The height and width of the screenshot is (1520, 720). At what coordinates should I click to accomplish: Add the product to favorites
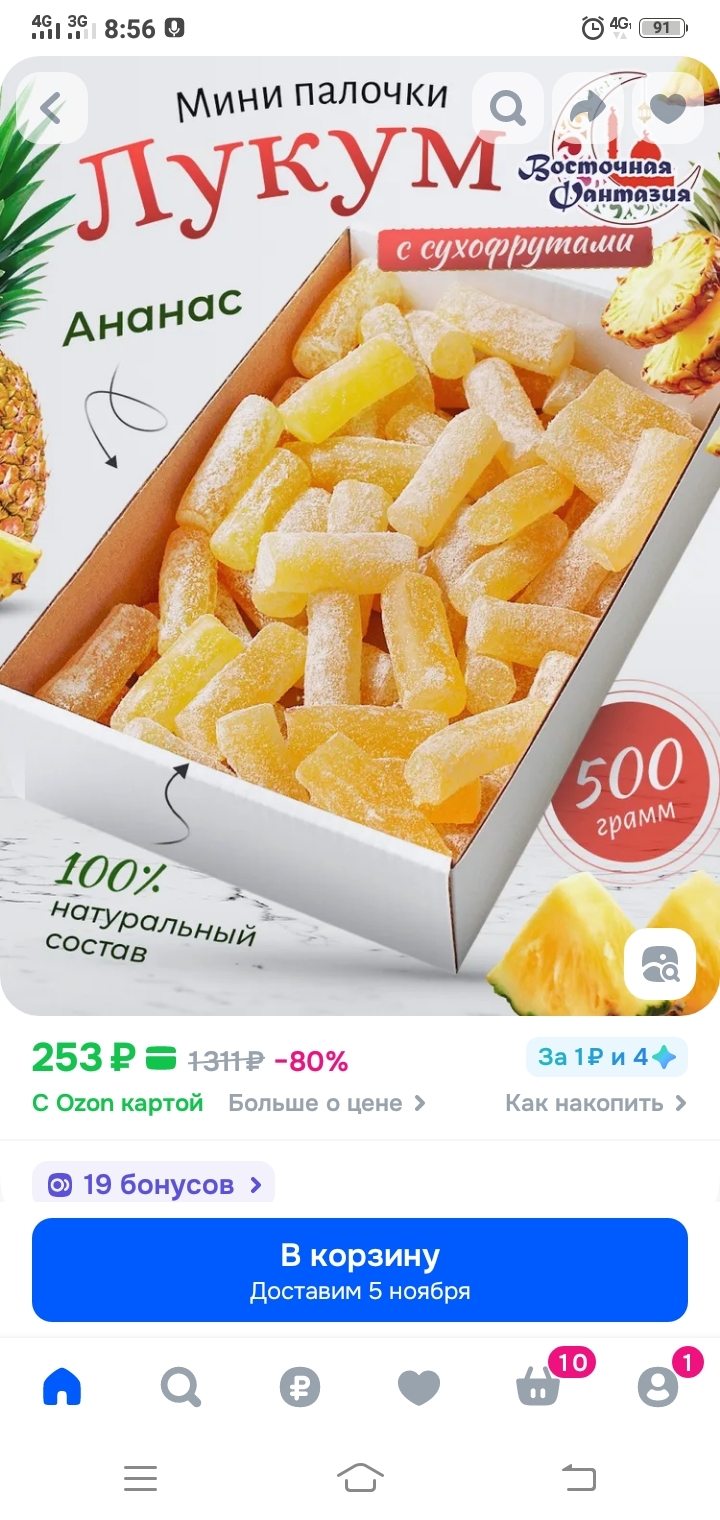click(x=667, y=108)
